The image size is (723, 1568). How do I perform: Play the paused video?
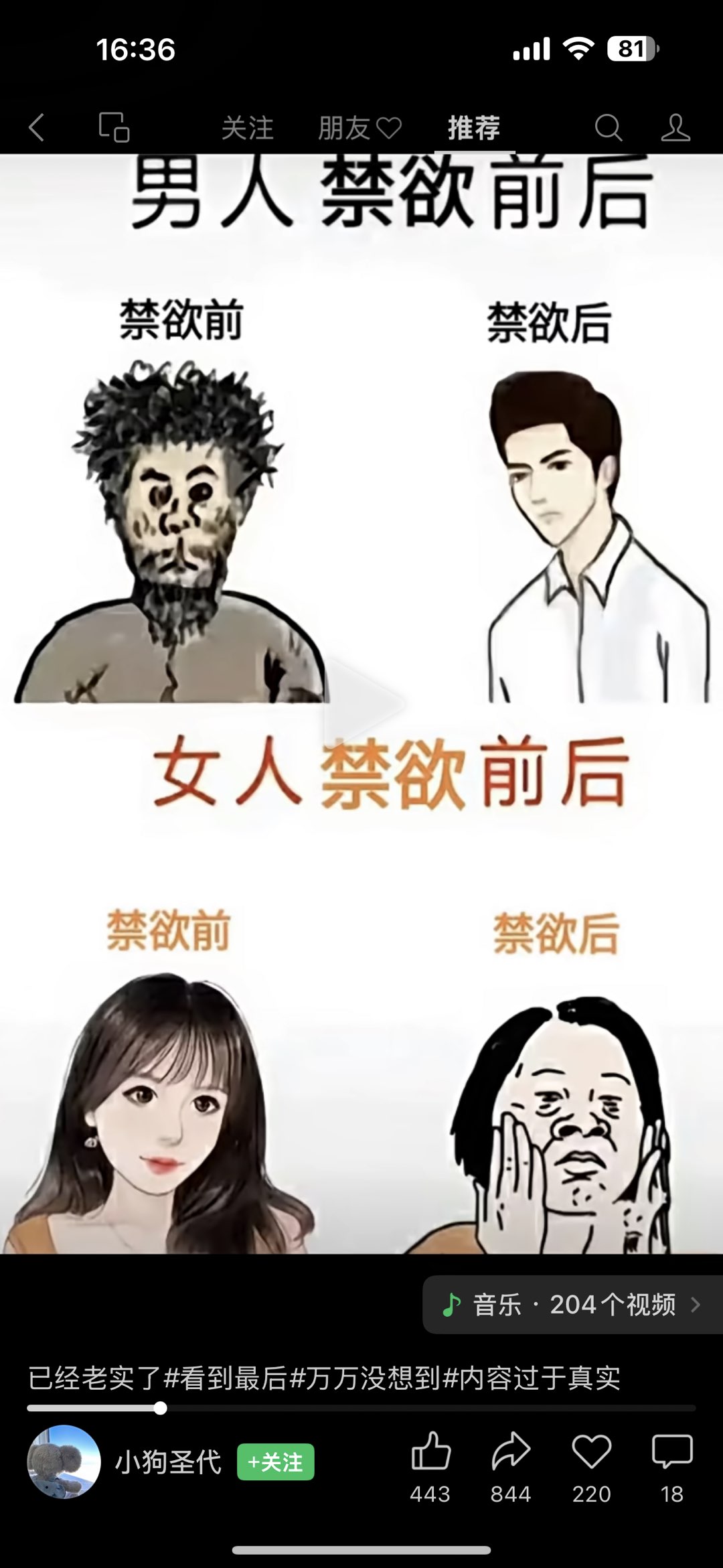click(361, 703)
